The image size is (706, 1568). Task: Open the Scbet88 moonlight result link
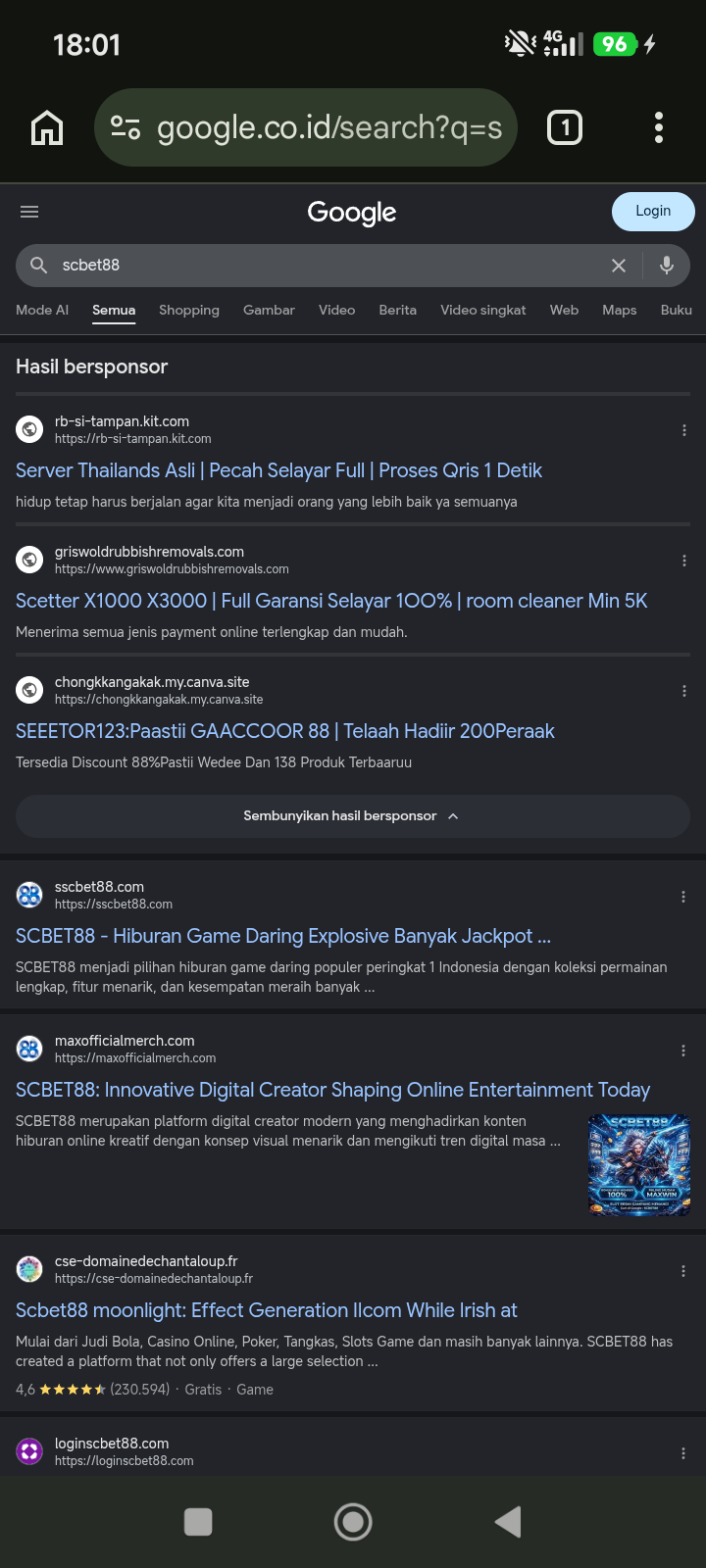267,1310
